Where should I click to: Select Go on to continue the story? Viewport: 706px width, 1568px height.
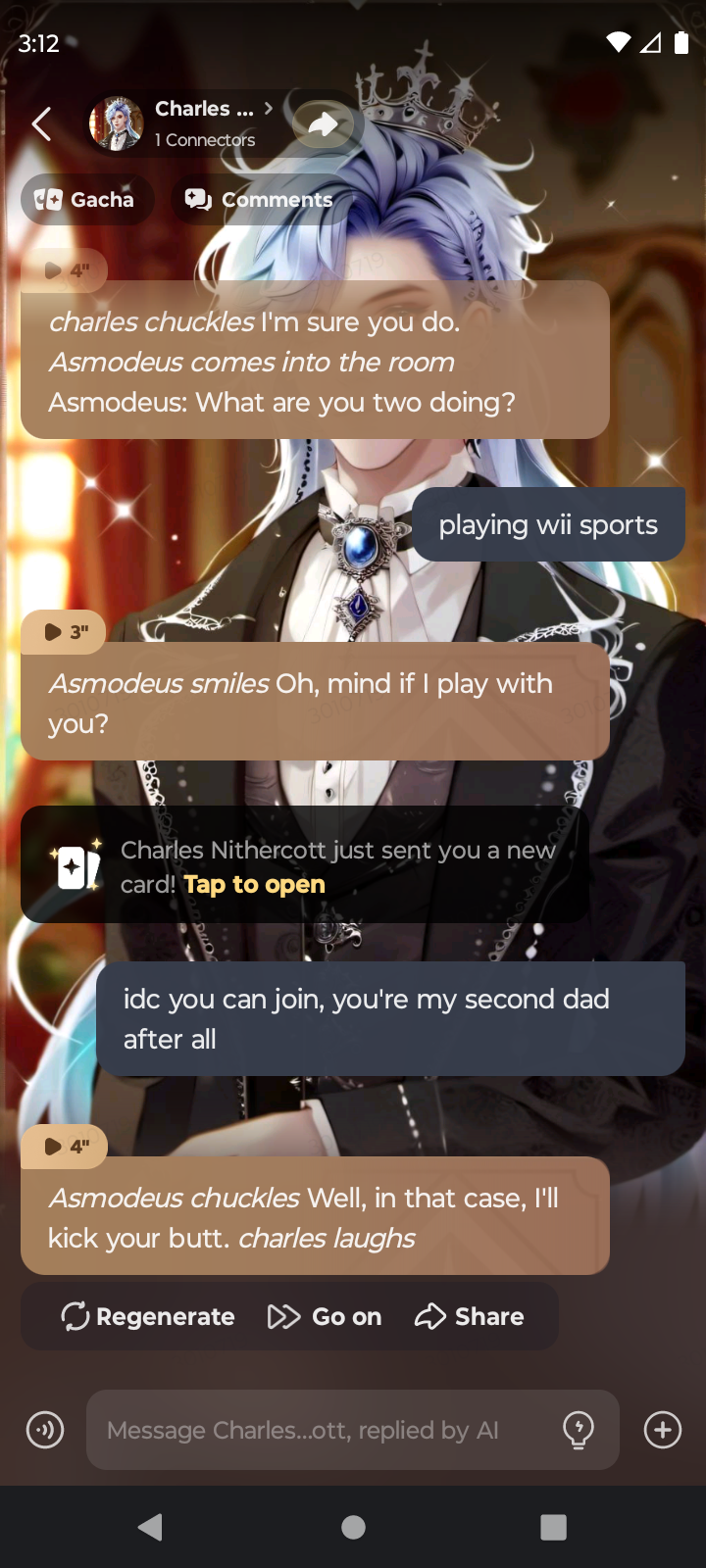pos(326,1316)
